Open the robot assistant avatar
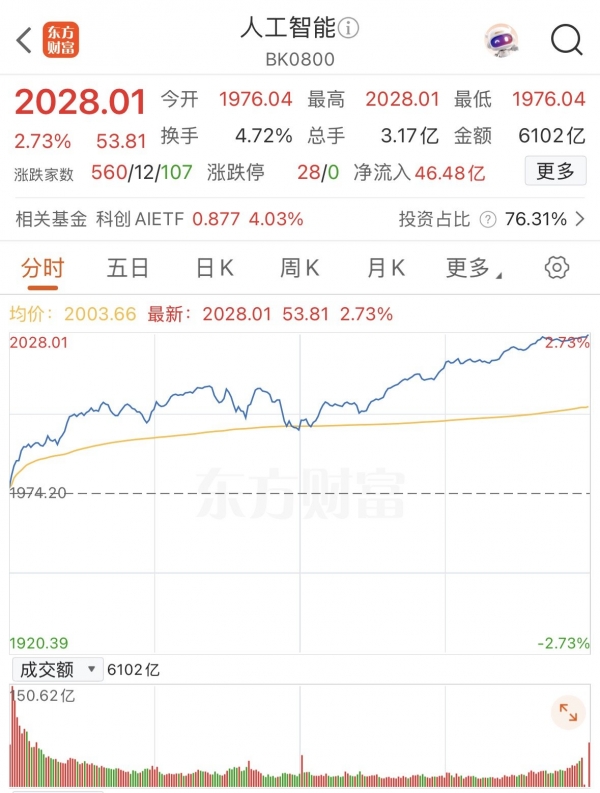Image resolution: width=600 pixels, height=793 pixels. 501,41
